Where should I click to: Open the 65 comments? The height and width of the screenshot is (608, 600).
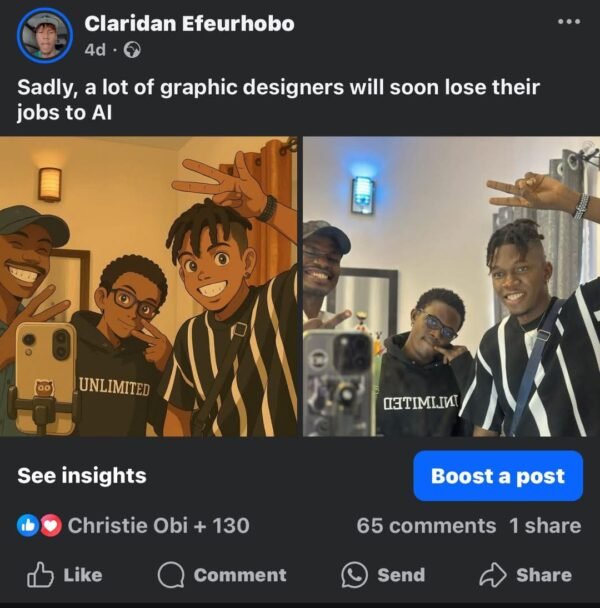[x=426, y=525]
